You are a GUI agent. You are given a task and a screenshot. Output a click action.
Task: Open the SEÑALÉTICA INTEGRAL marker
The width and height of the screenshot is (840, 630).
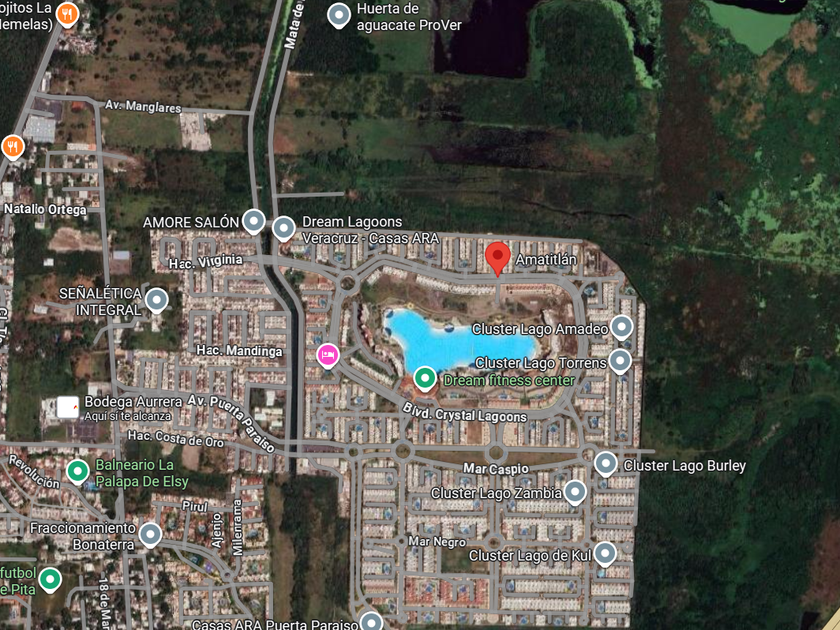pos(156,299)
